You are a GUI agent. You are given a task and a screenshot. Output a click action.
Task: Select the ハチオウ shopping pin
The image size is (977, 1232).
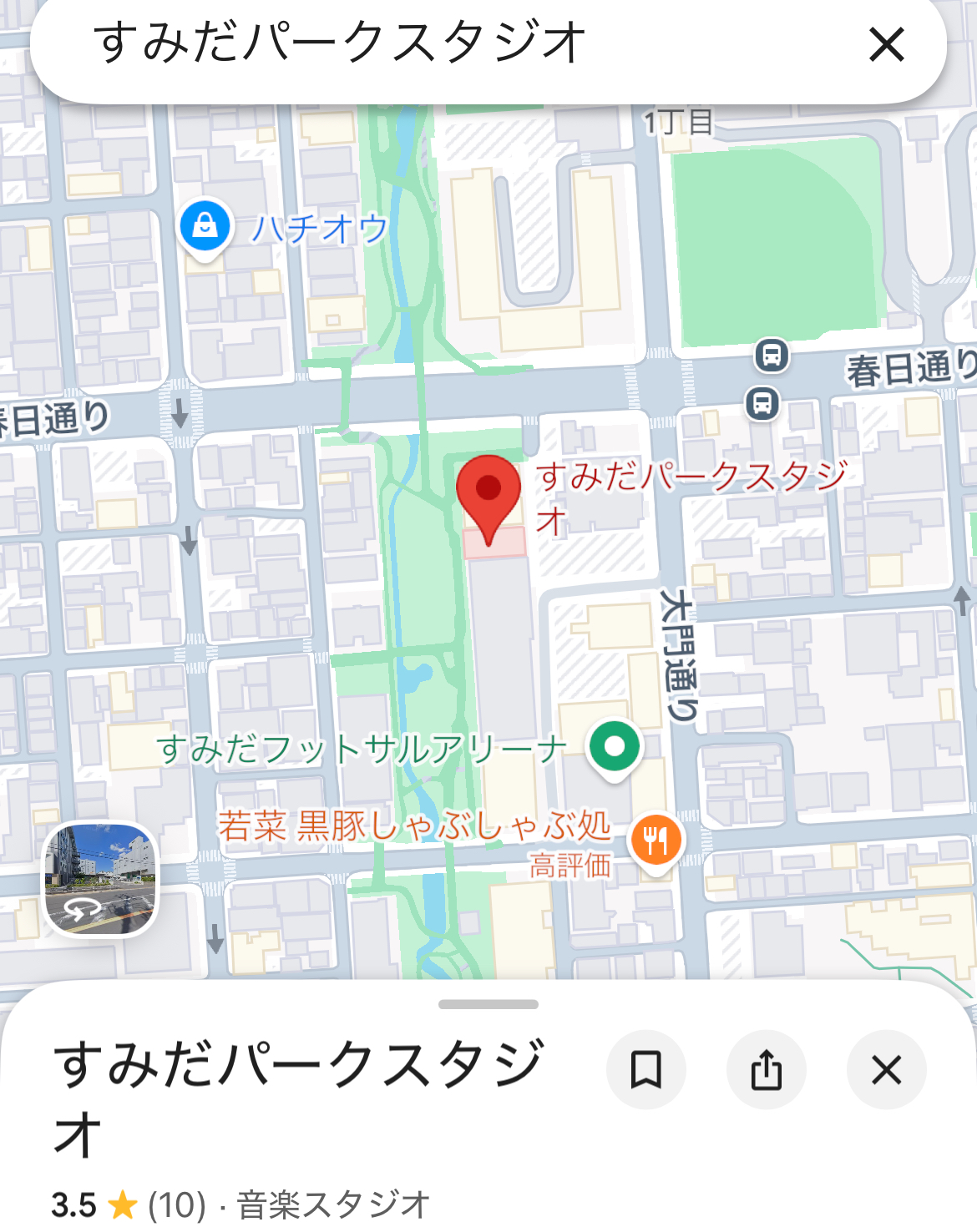[205, 226]
